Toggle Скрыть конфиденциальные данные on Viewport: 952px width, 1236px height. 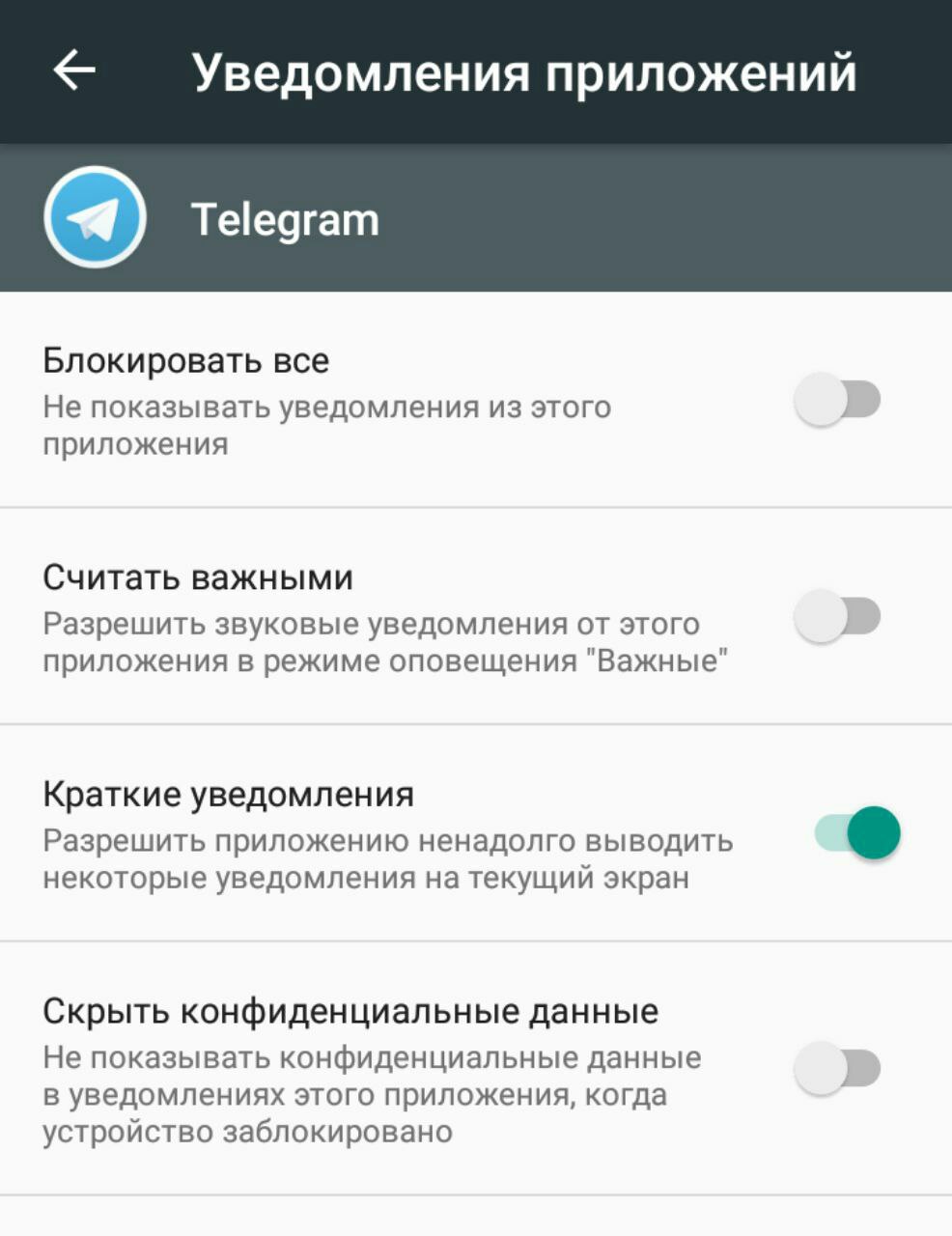pyautogui.click(x=837, y=1068)
